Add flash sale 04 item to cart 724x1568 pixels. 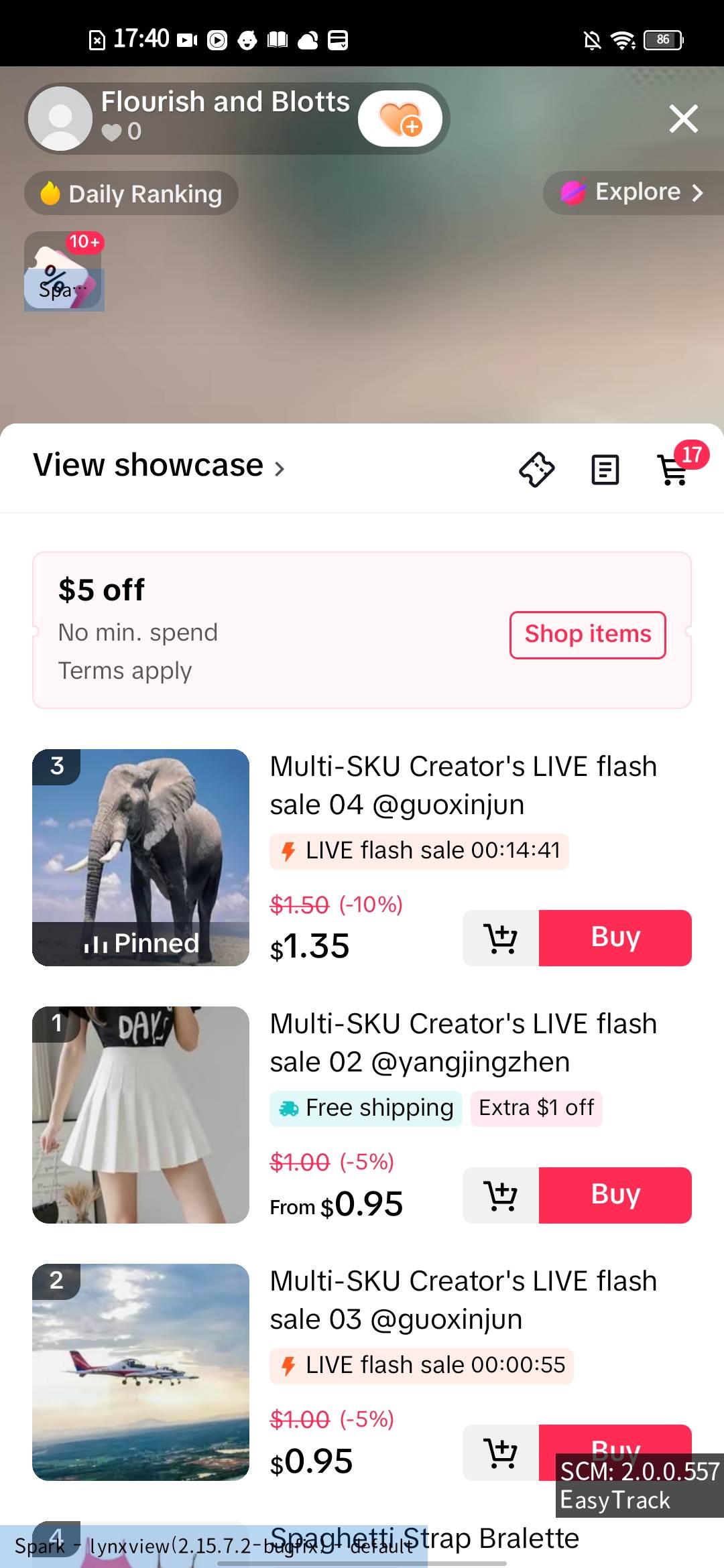pos(501,938)
